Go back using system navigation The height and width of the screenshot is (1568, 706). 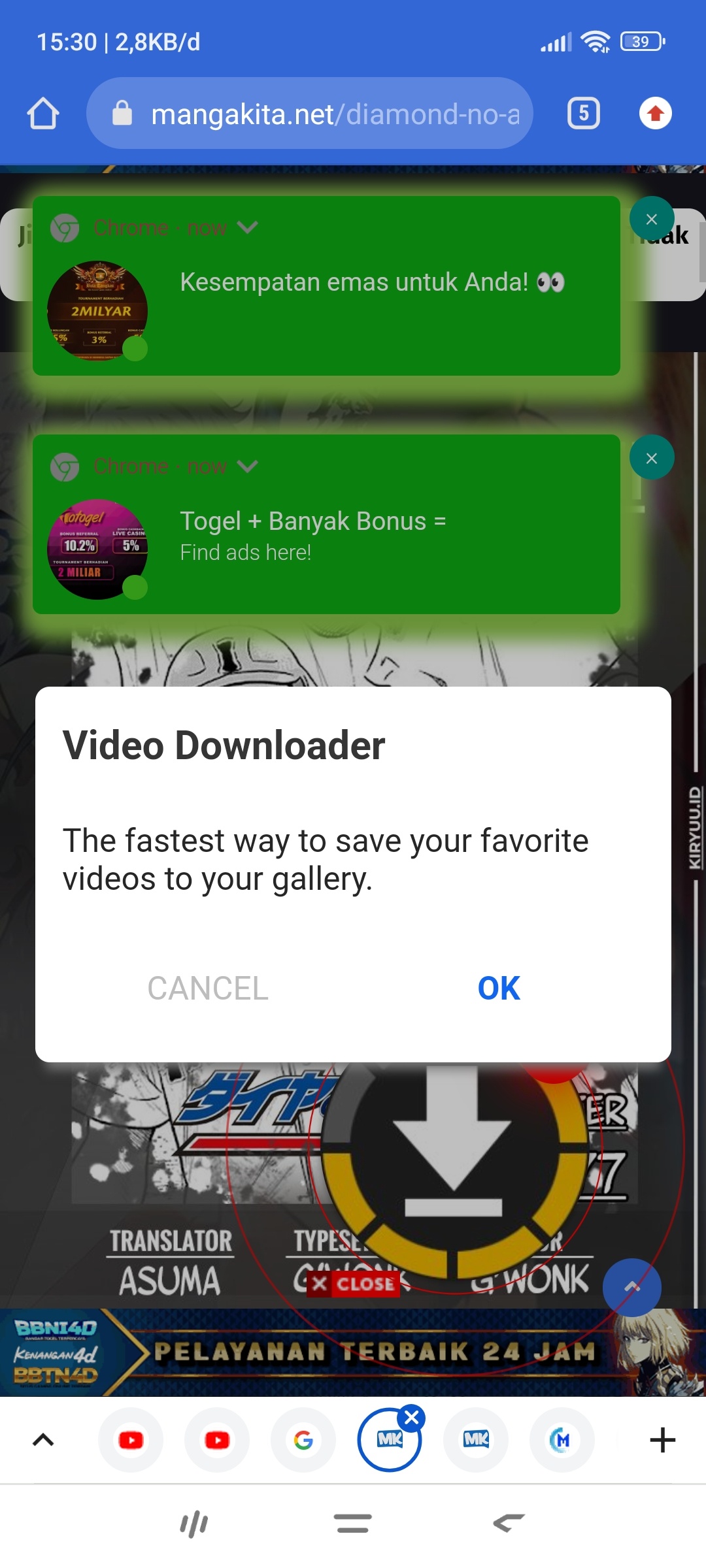click(509, 1524)
